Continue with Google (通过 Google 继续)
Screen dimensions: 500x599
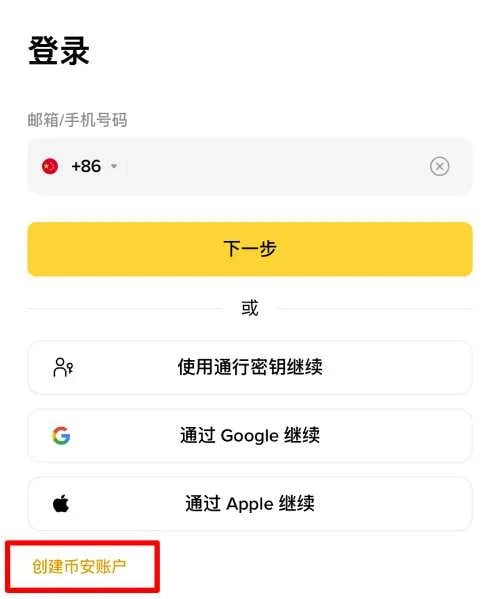coord(250,435)
